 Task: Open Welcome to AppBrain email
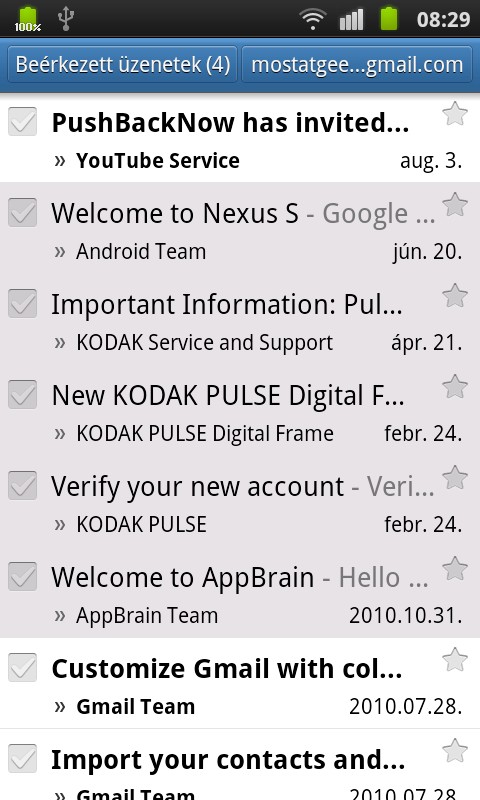pos(240,591)
